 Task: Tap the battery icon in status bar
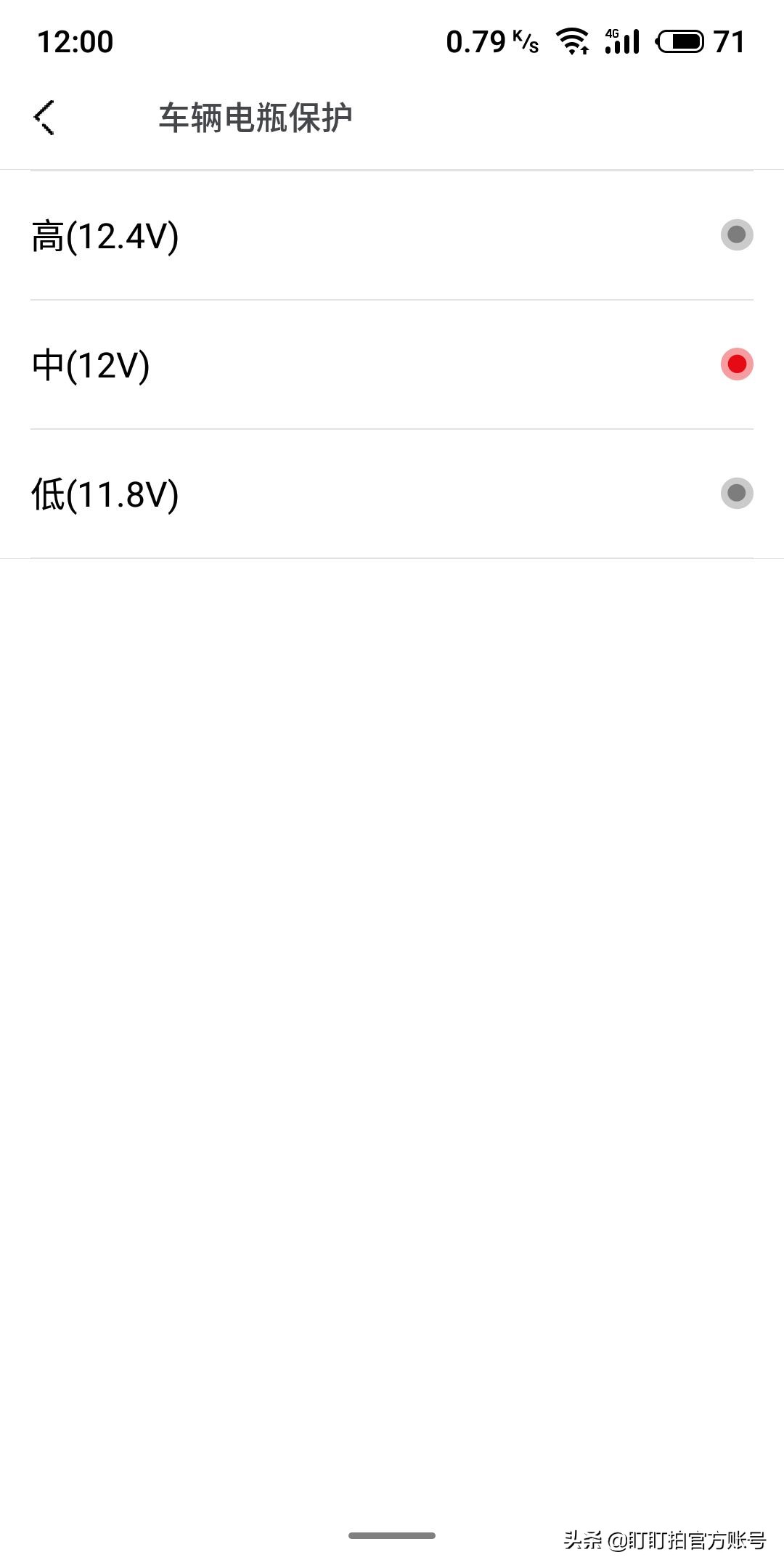pos(680,42)
